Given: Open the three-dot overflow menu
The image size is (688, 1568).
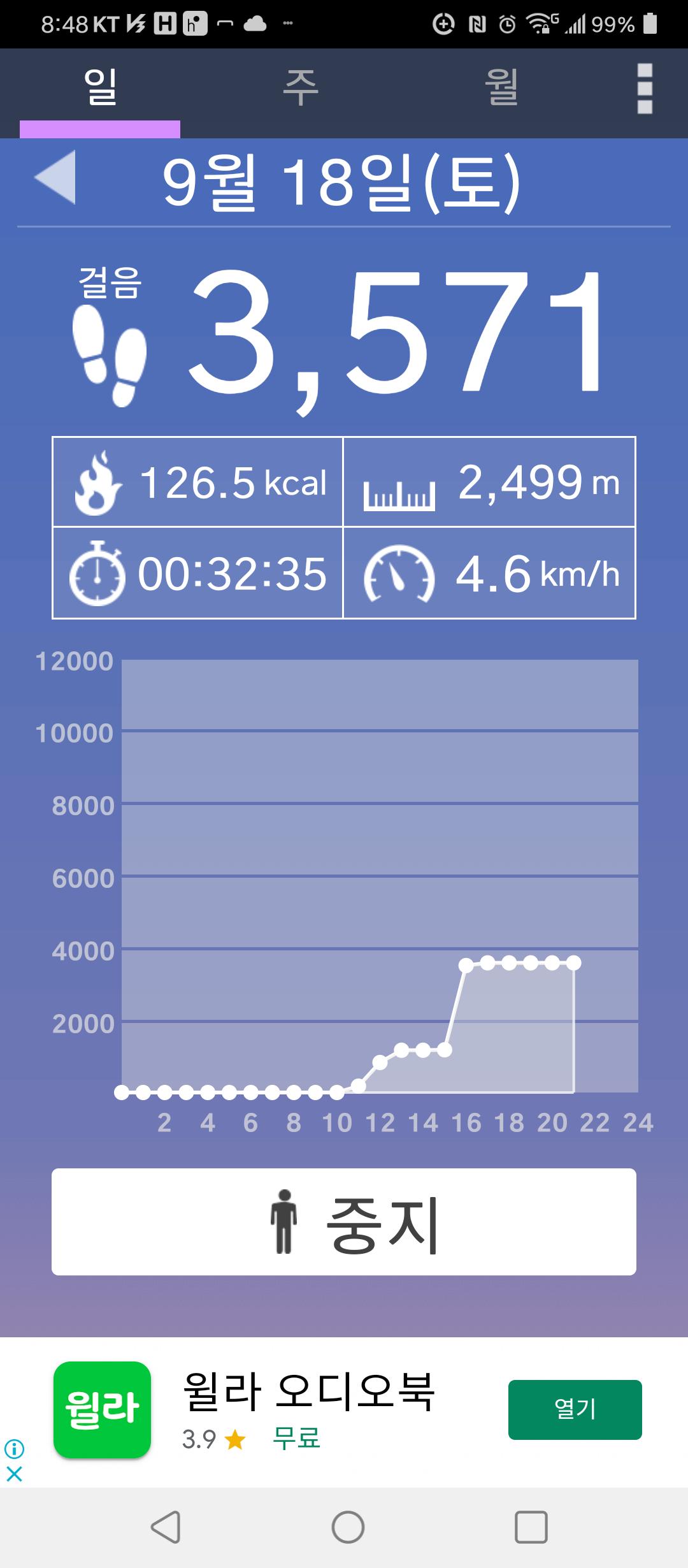Looking at the screenshot, I should click(x=645, y=89).
